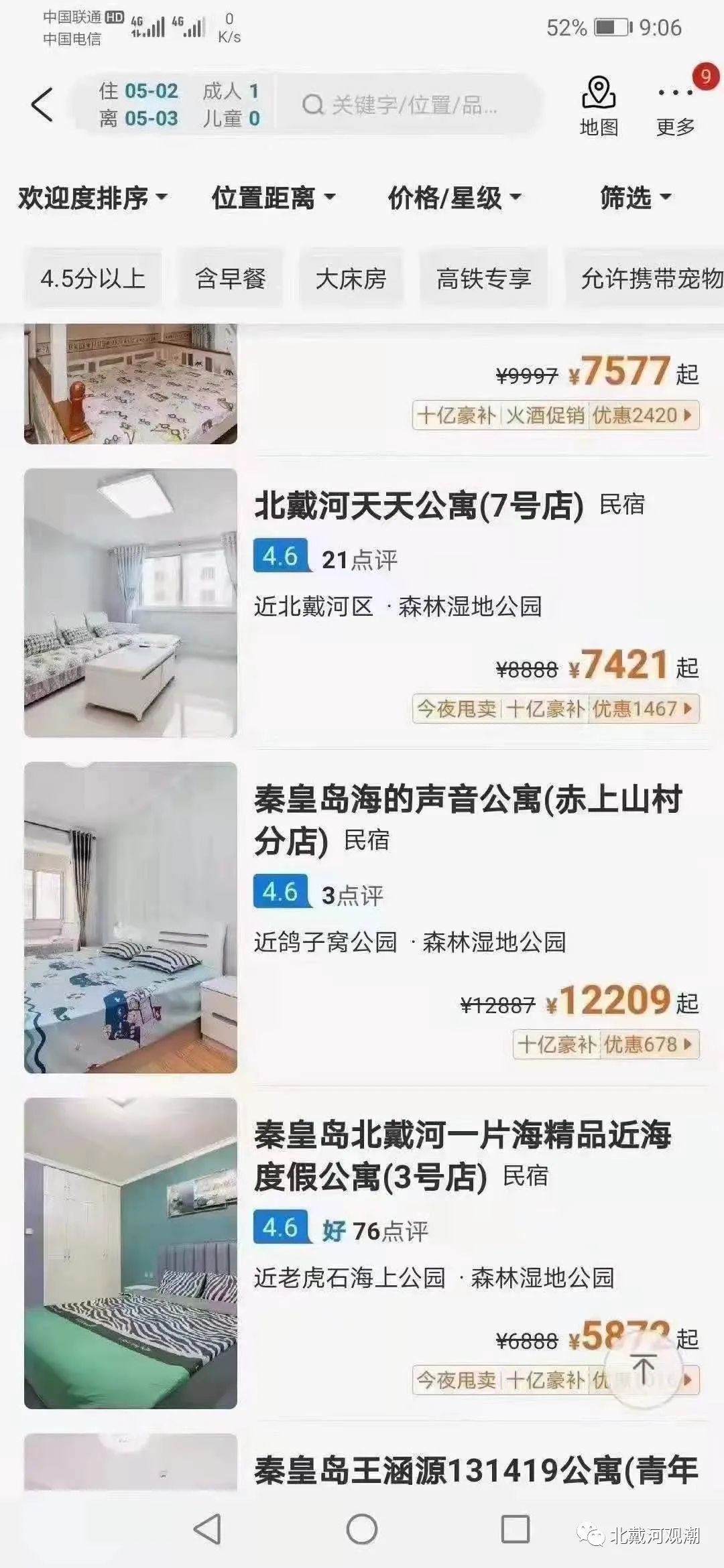Open the 筛选 filter dropdown
This screenshot has width=724, height=1568.
click(x=634, y=198)
